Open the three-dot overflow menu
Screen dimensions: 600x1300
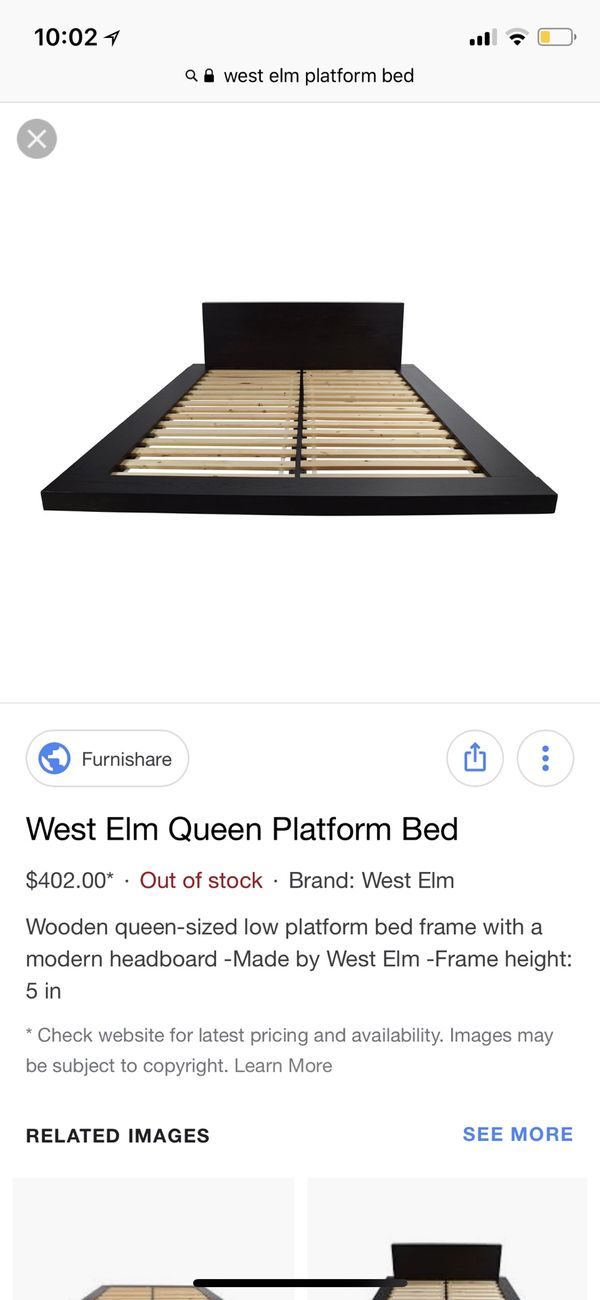(545, 758)
